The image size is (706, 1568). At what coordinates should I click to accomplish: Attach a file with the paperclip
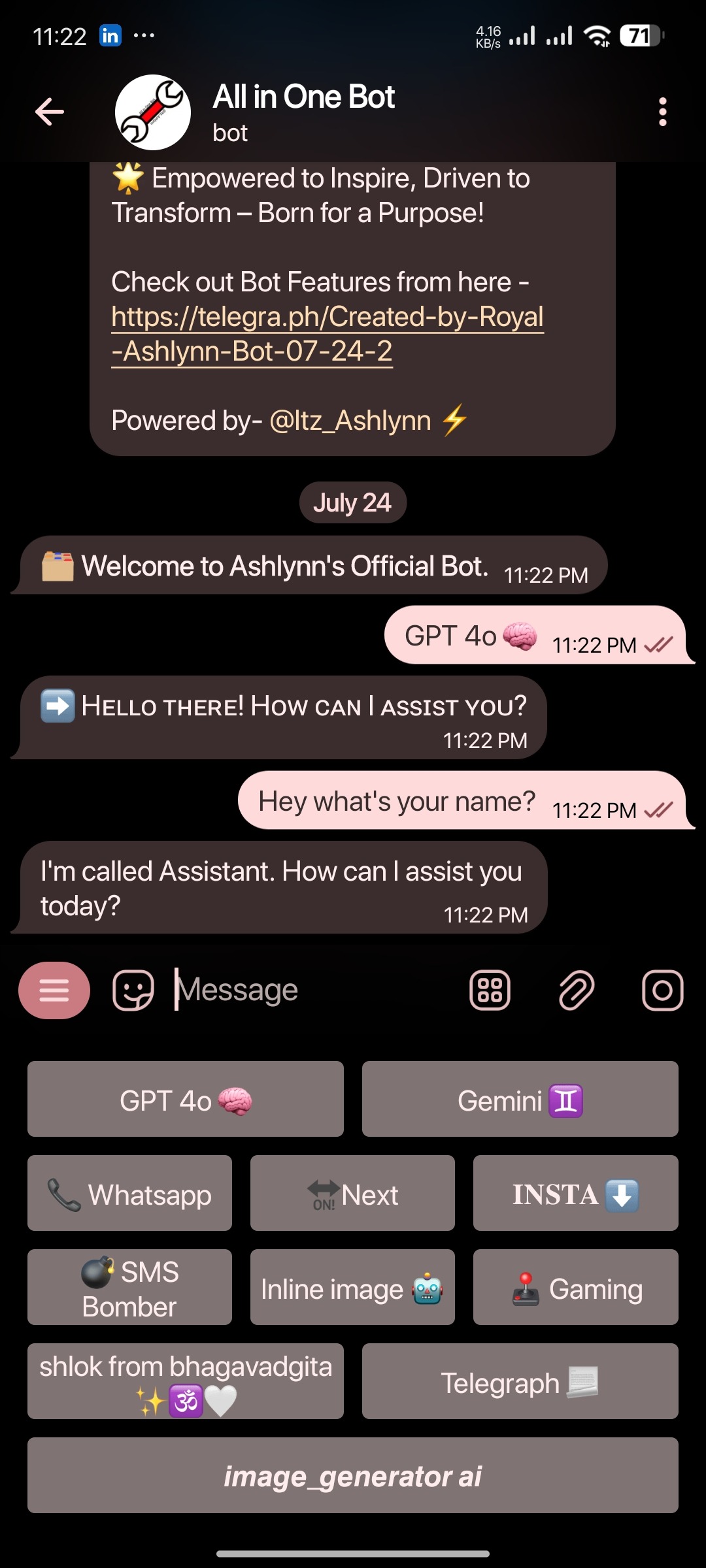click(x=576, y=990)
